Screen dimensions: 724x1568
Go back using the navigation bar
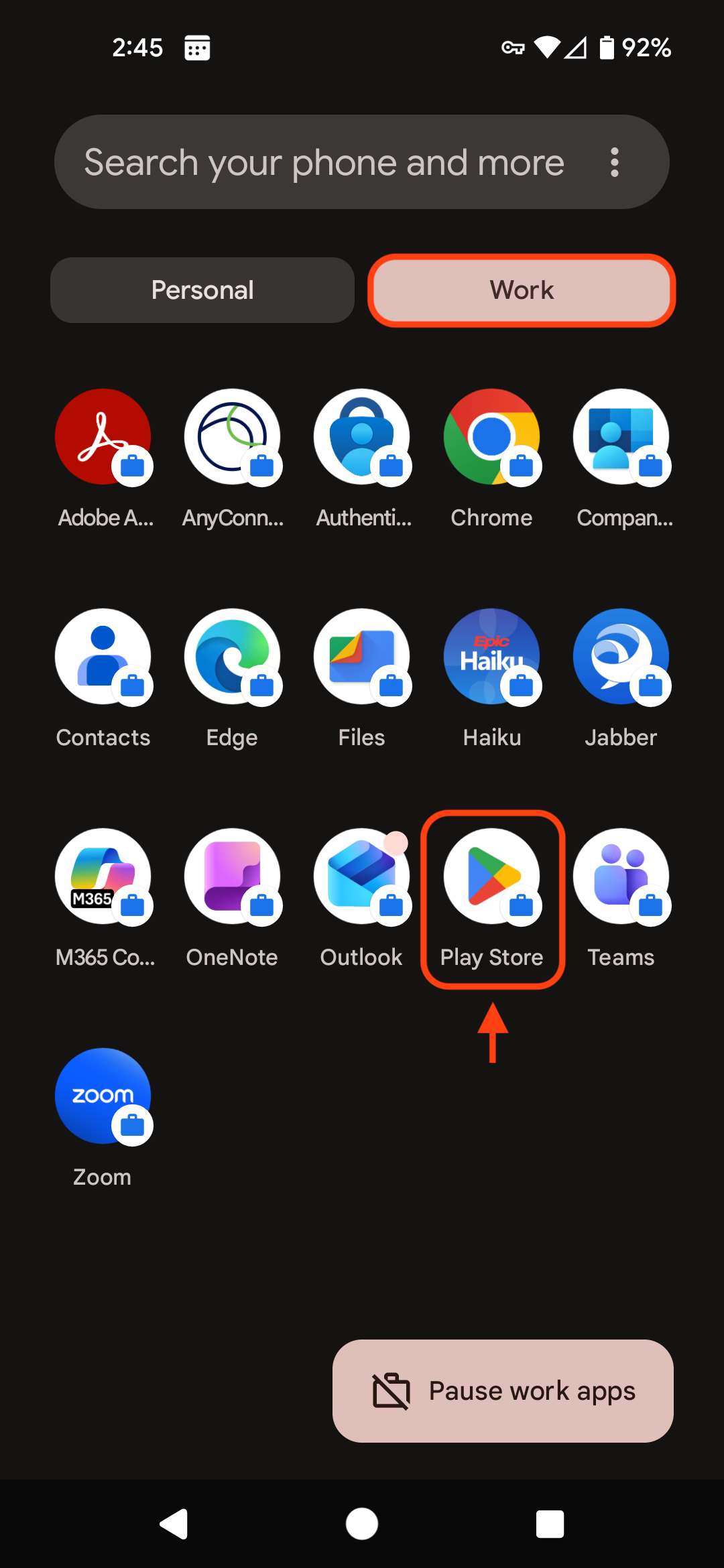pos(174,1524)
